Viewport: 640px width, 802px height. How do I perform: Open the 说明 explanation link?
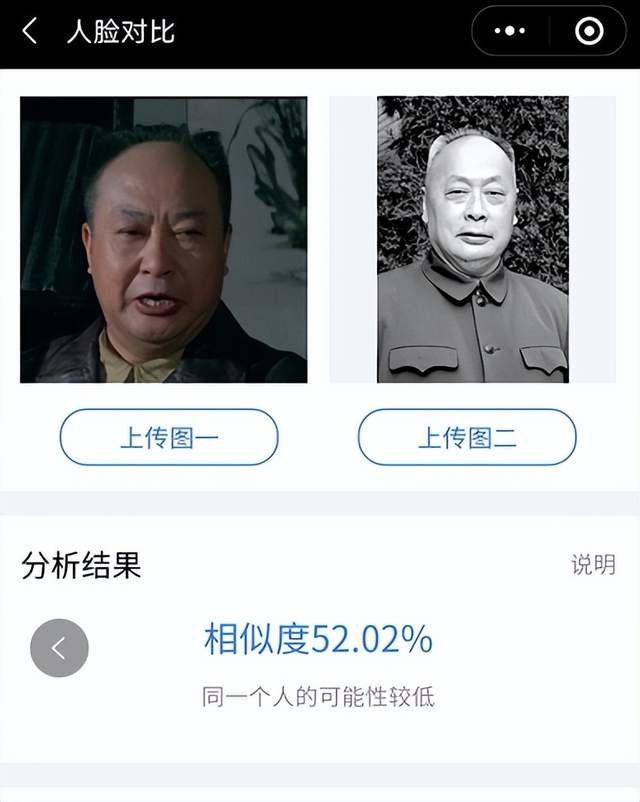593,565
